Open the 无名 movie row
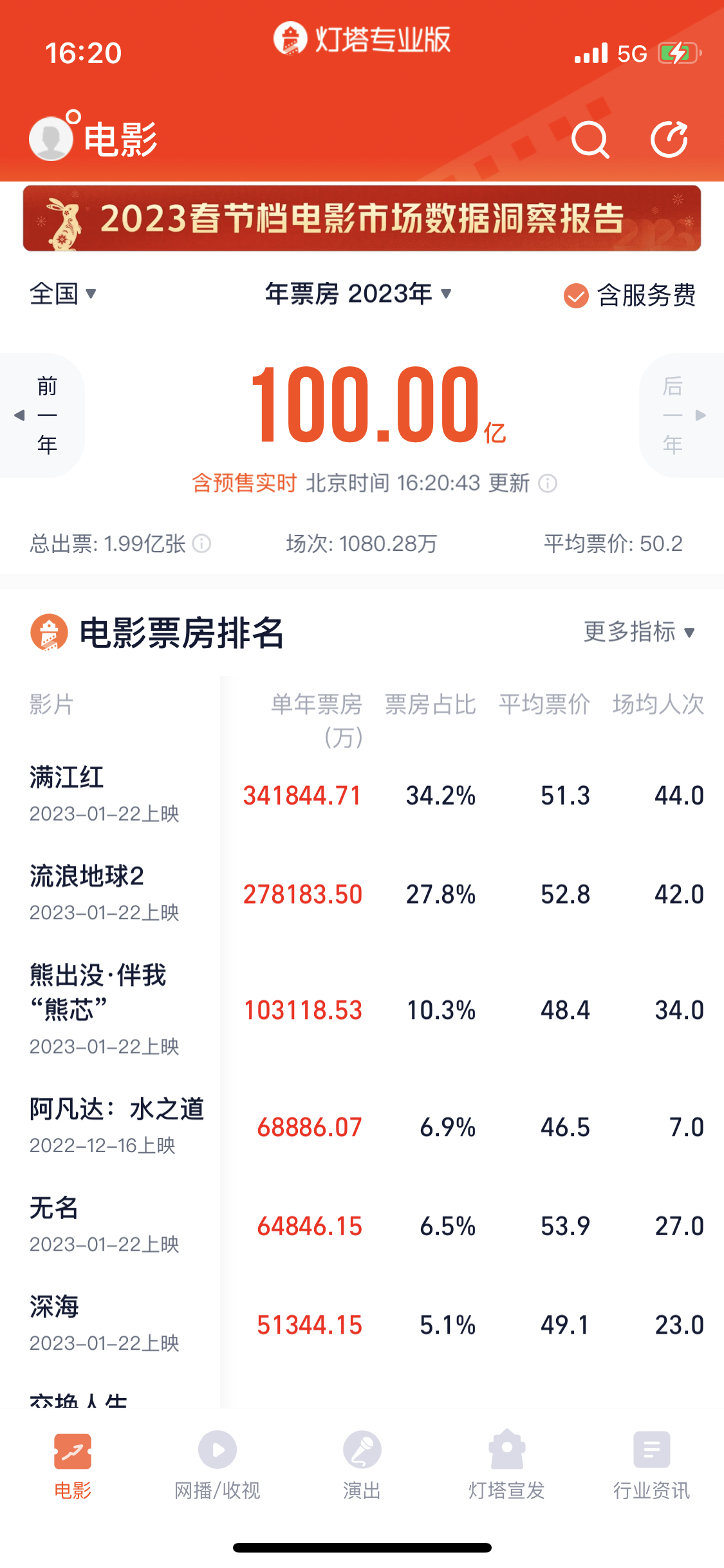 coord(362,1226)
